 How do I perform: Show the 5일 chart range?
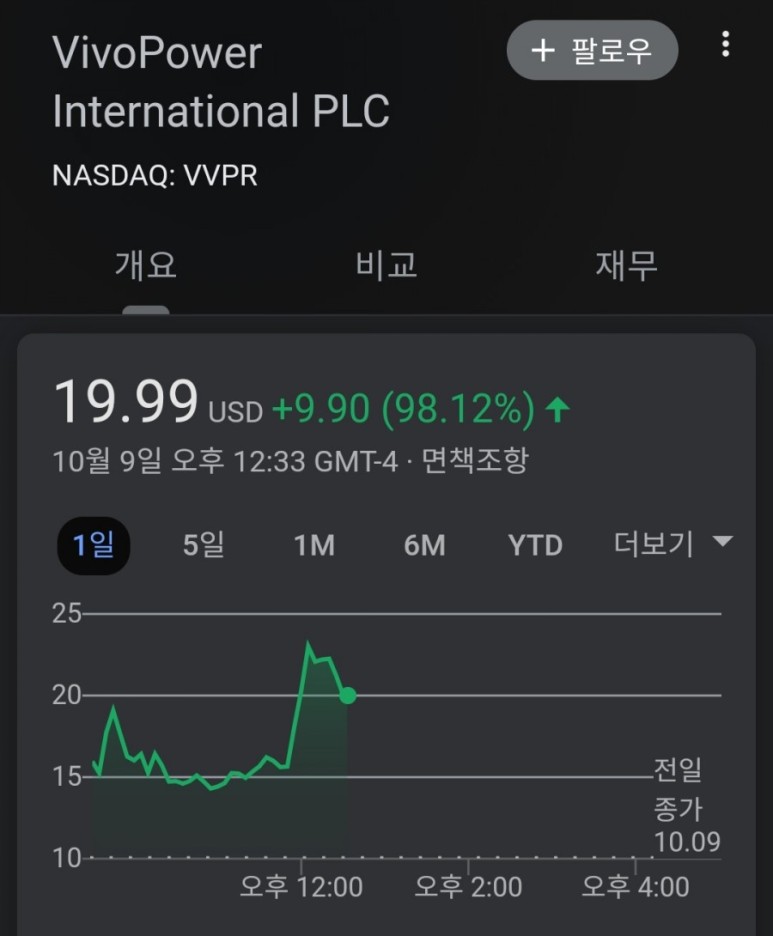(204, 545)
